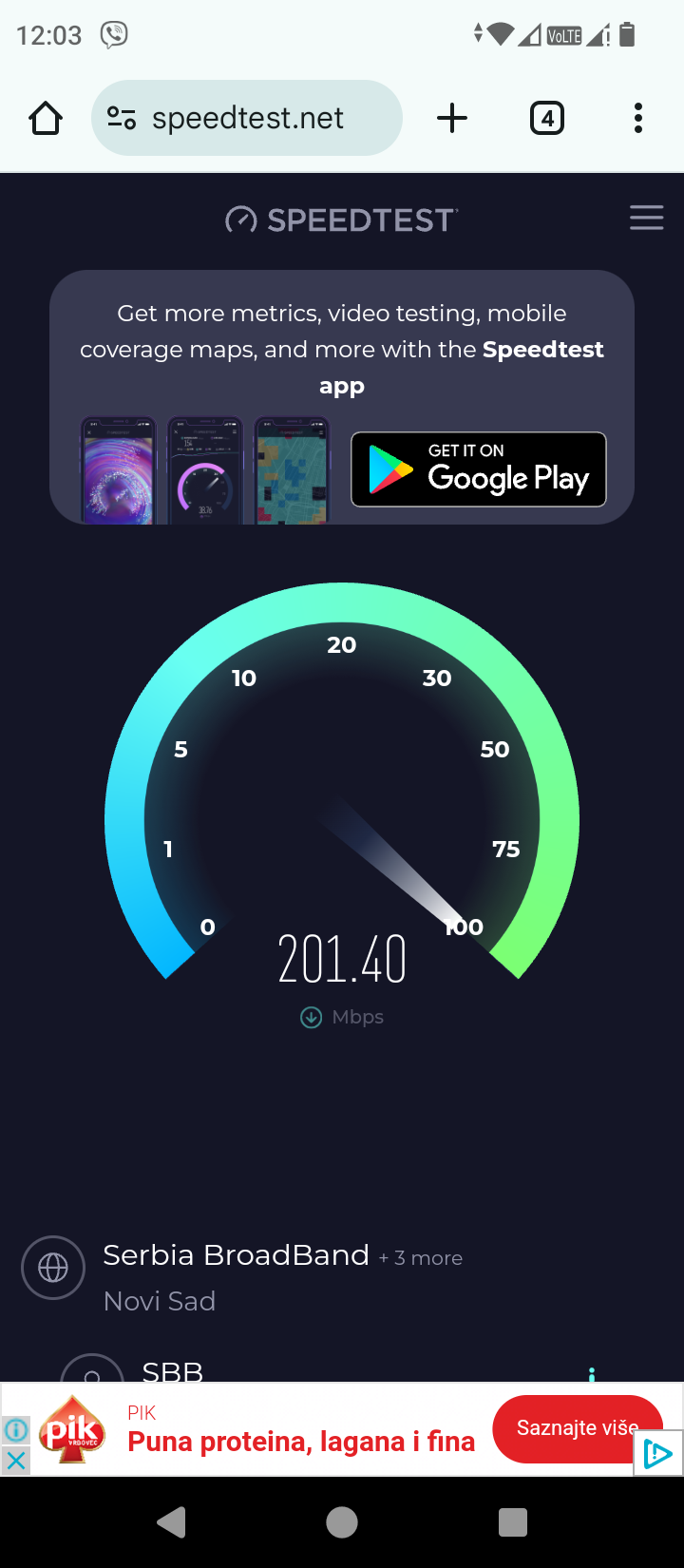The height and width of the screenshot is (1568, 684).
Task: Open the ad info icon
Action: pyautogui.click(x=16, y=1429)
